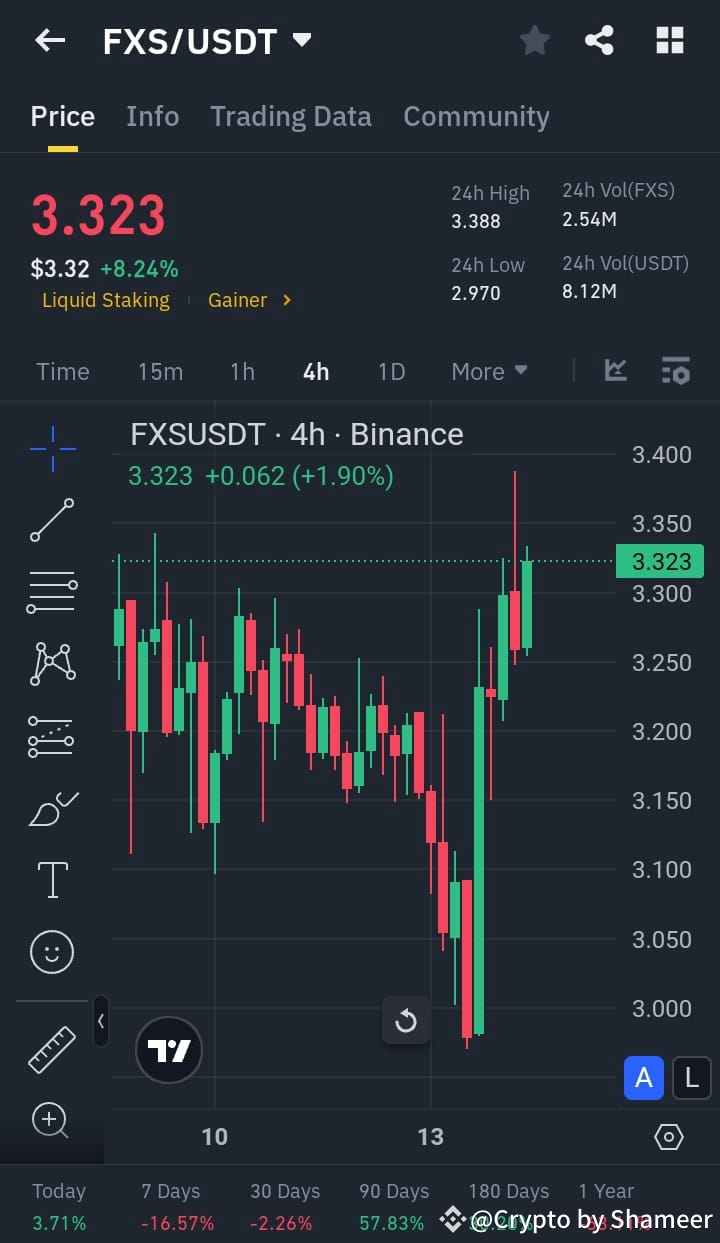Select the brush drawing tool
Screen dimensions: 720x1243
(x=51, y=808)
